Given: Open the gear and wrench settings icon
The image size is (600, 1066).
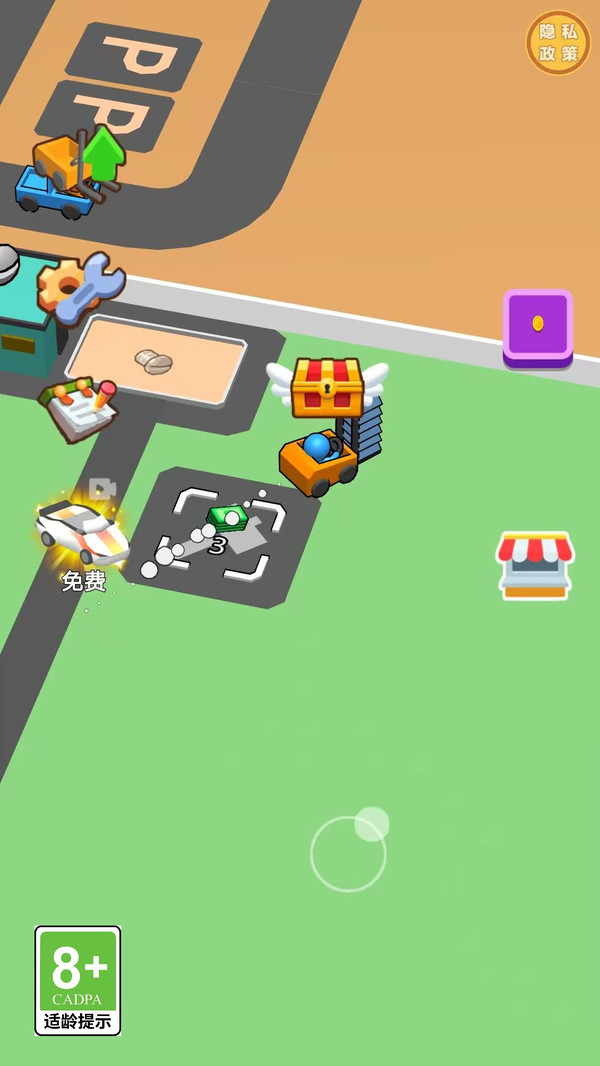Looking at the screenshot, I should [80, 287].
